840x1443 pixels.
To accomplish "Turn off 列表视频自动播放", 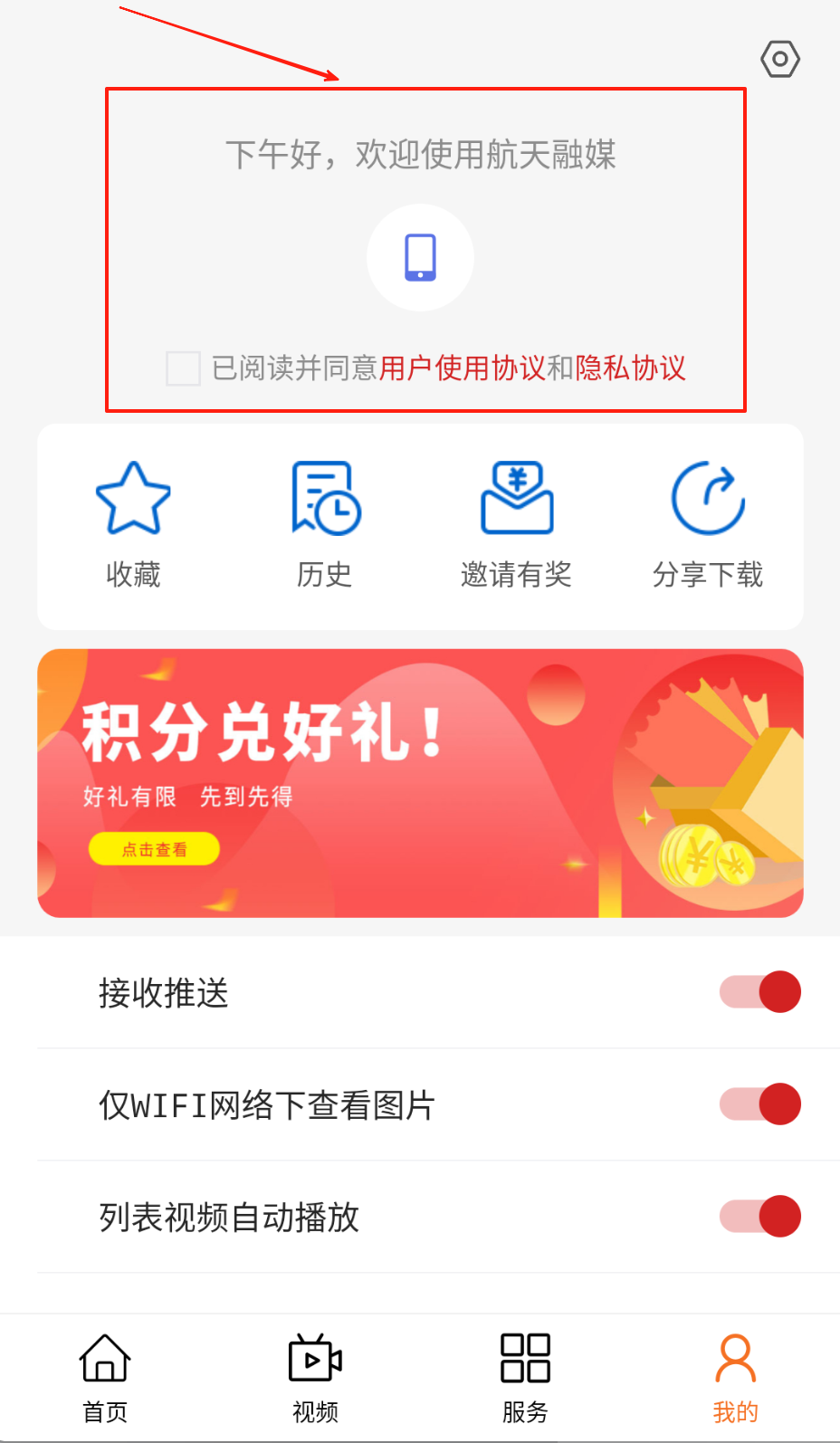I will pos(760,1217).
